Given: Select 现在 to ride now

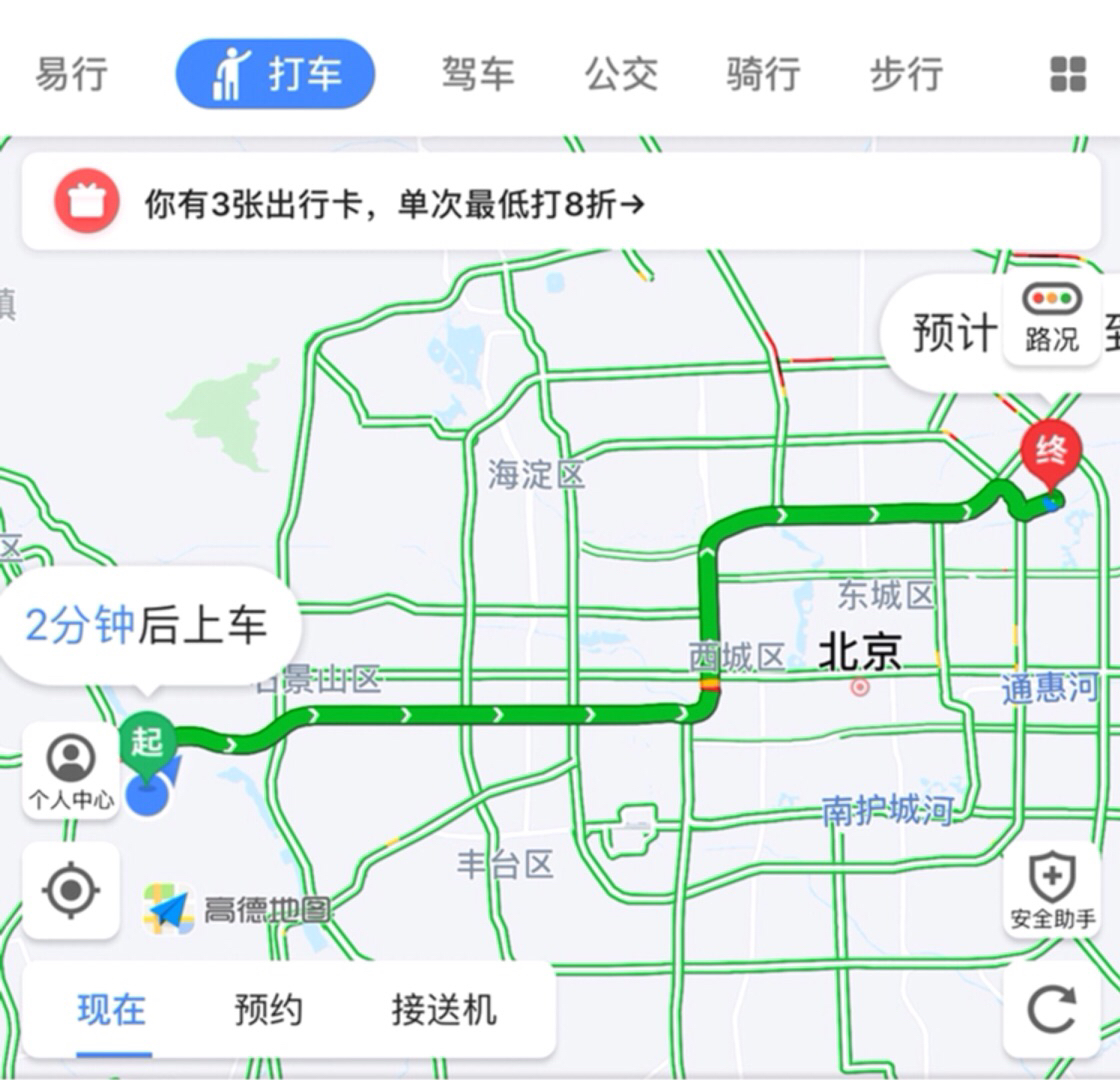Looking at the screenshot, I should click(x=112, y=1010).
